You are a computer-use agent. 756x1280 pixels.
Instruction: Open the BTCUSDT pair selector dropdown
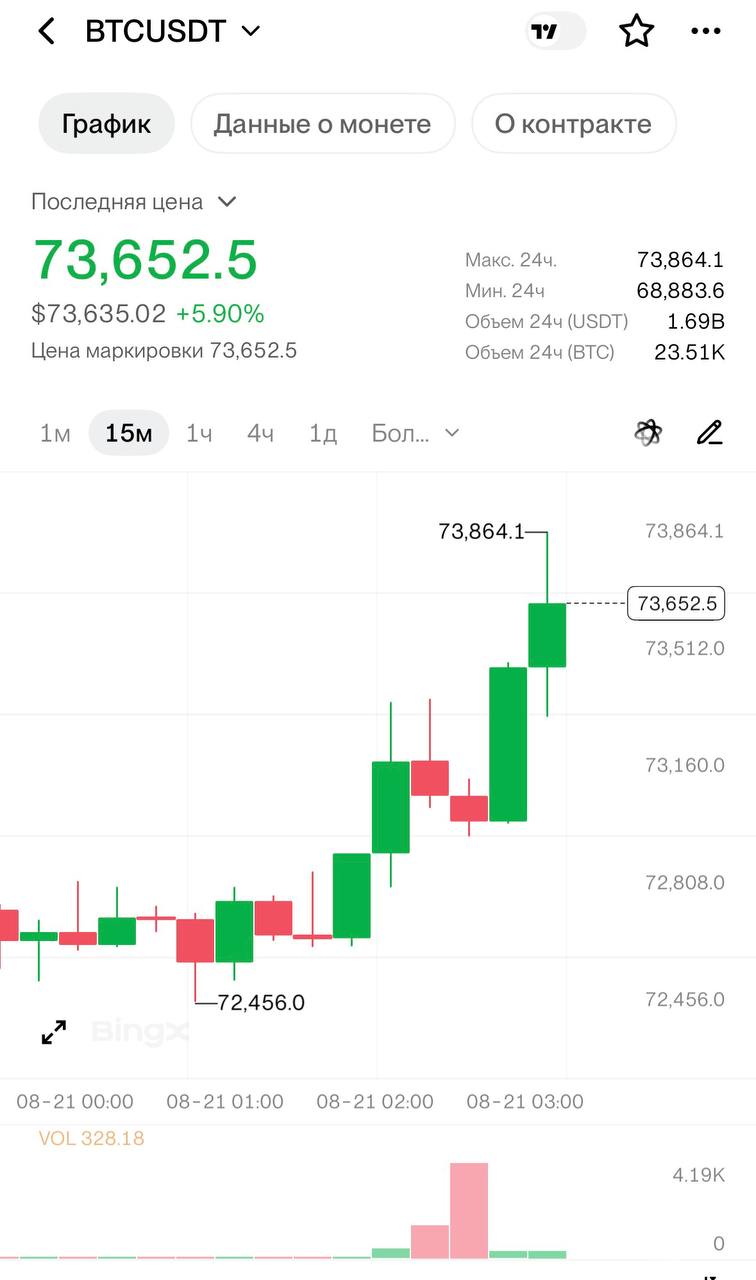[173, 32]
